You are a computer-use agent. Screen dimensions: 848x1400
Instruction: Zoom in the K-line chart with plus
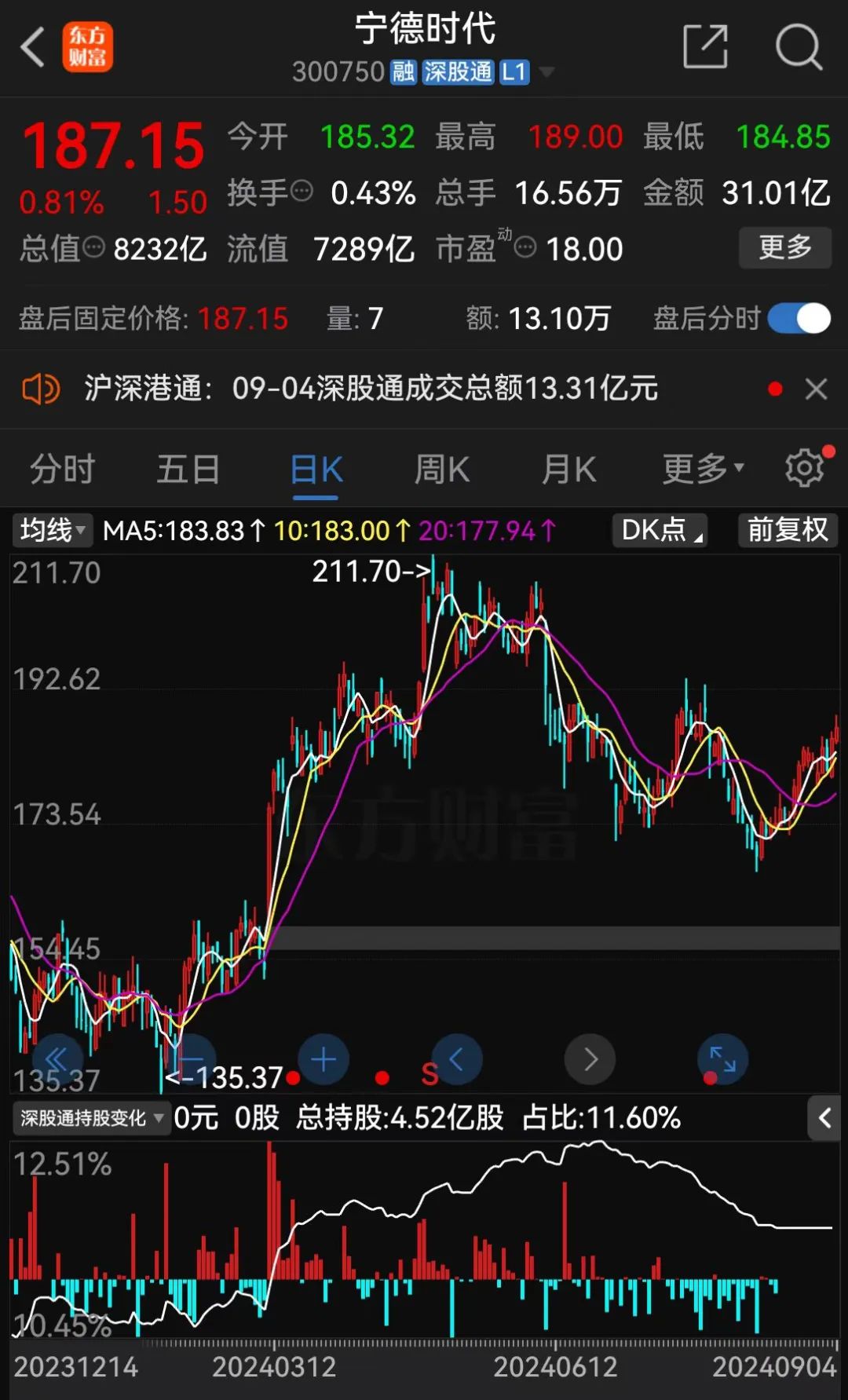click(323, 1060)
